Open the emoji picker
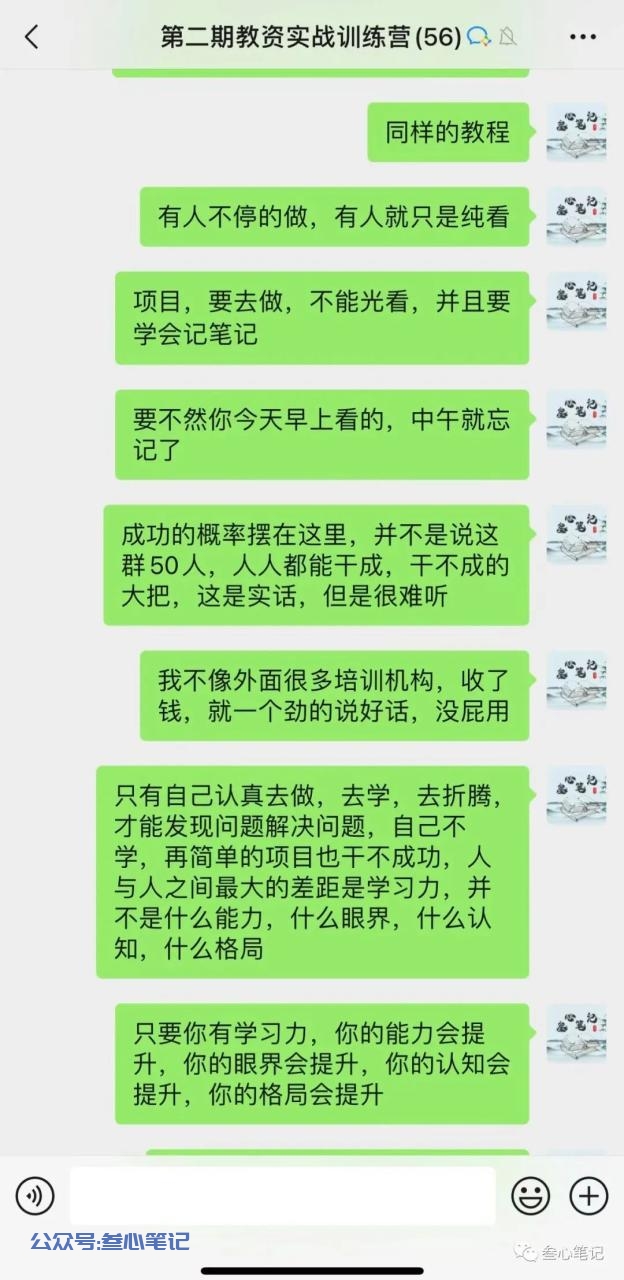The image size is (624, 1280). (x=530, y=1195)
